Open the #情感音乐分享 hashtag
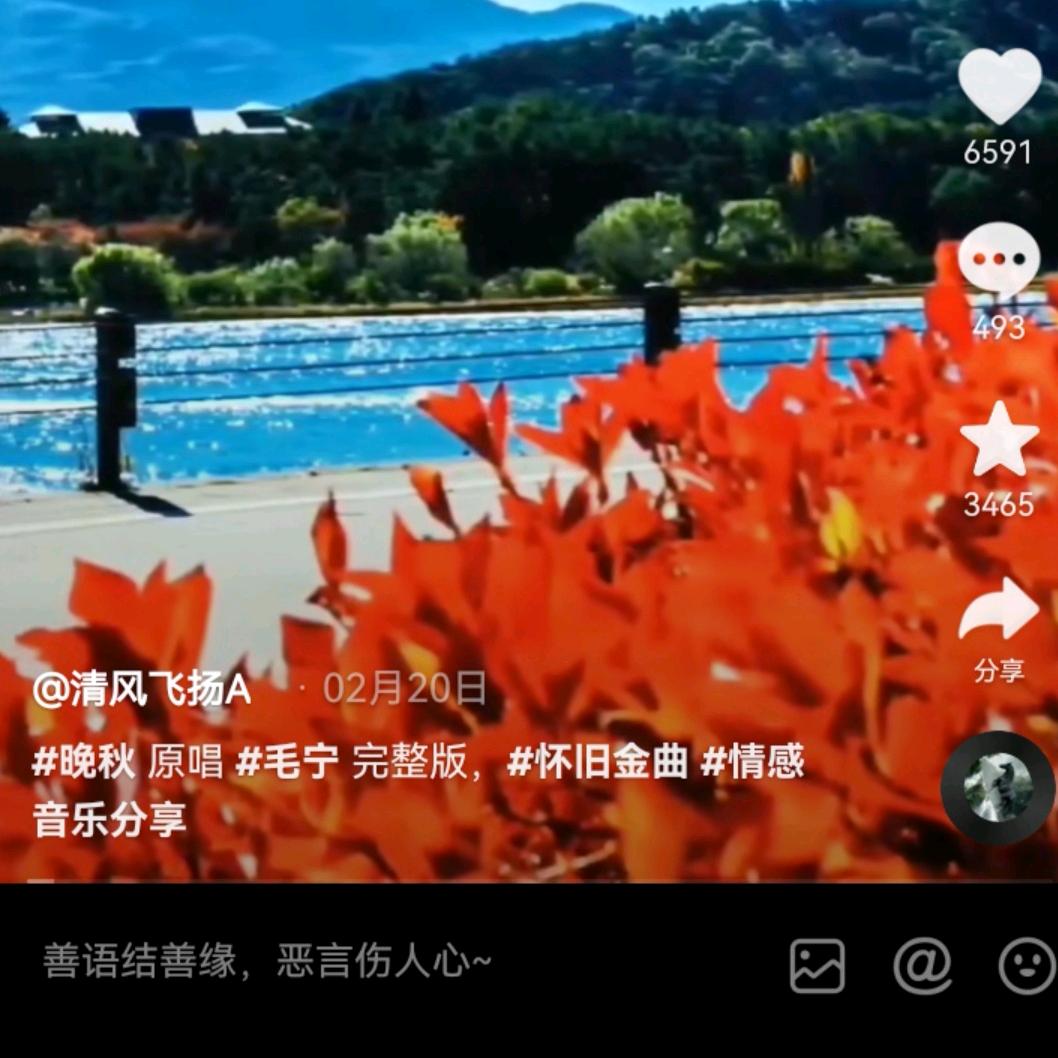This screenshot has height=1058, width=1058. click(752, 763)
